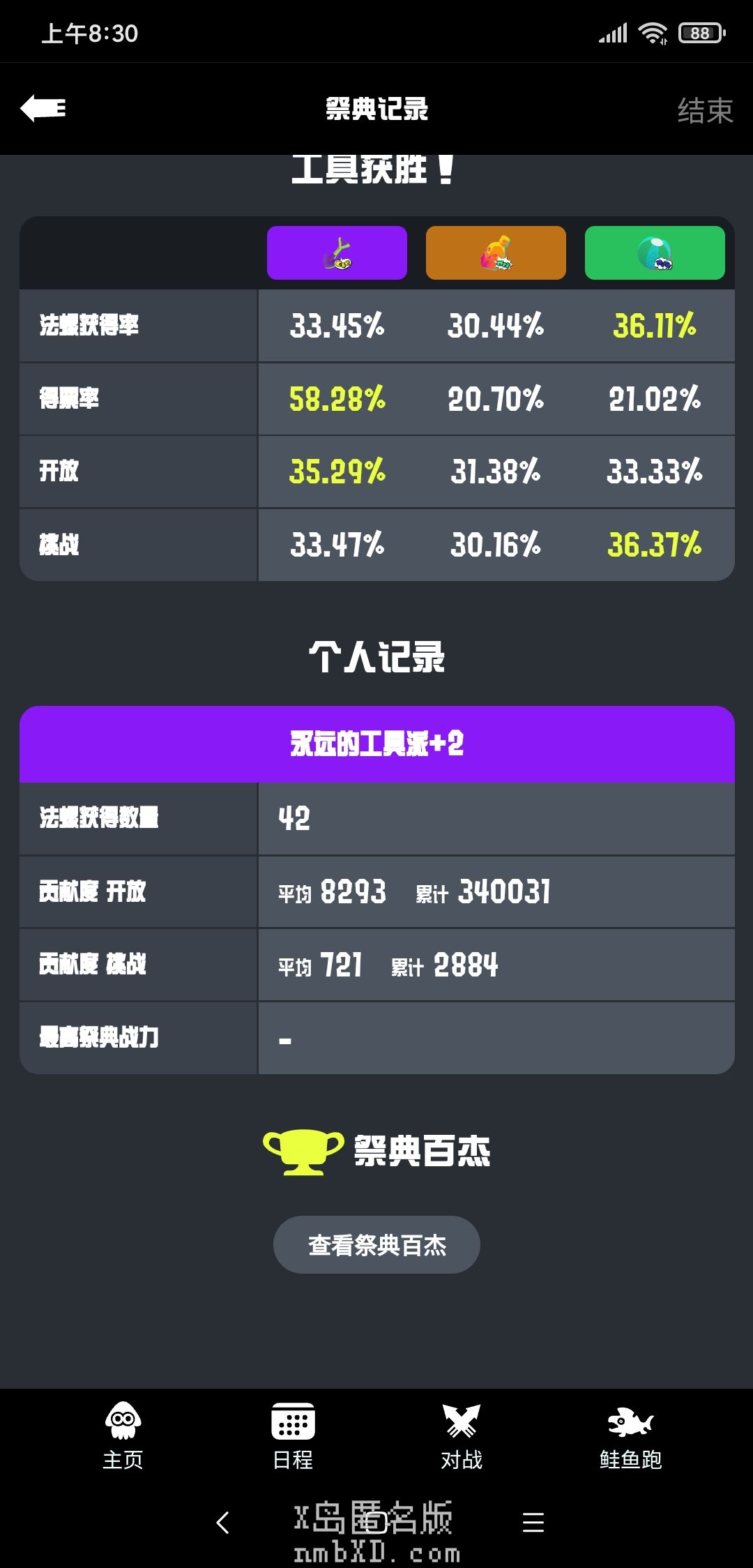Tap 结束 in the top bar
753x1568 pixels.
(x=705, y=110)
